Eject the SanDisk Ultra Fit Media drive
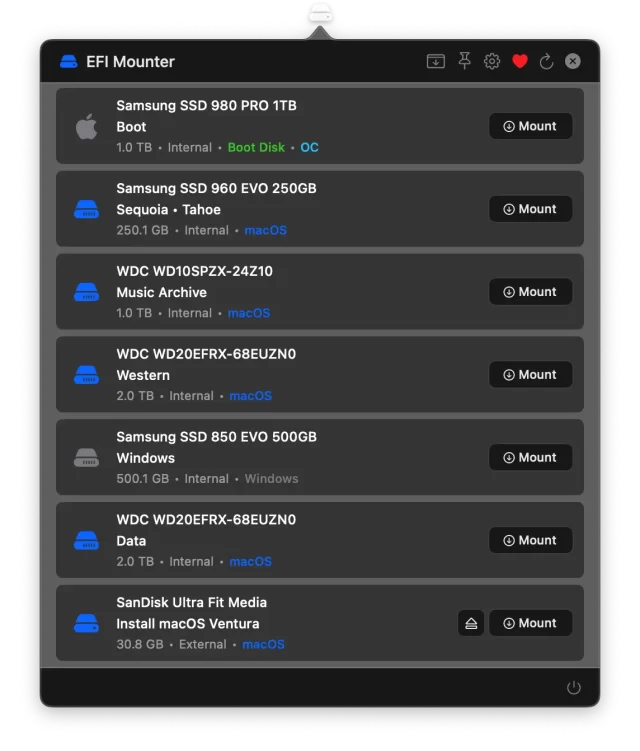640x751 pixels. pyautogui.click(x=471, y=623)
